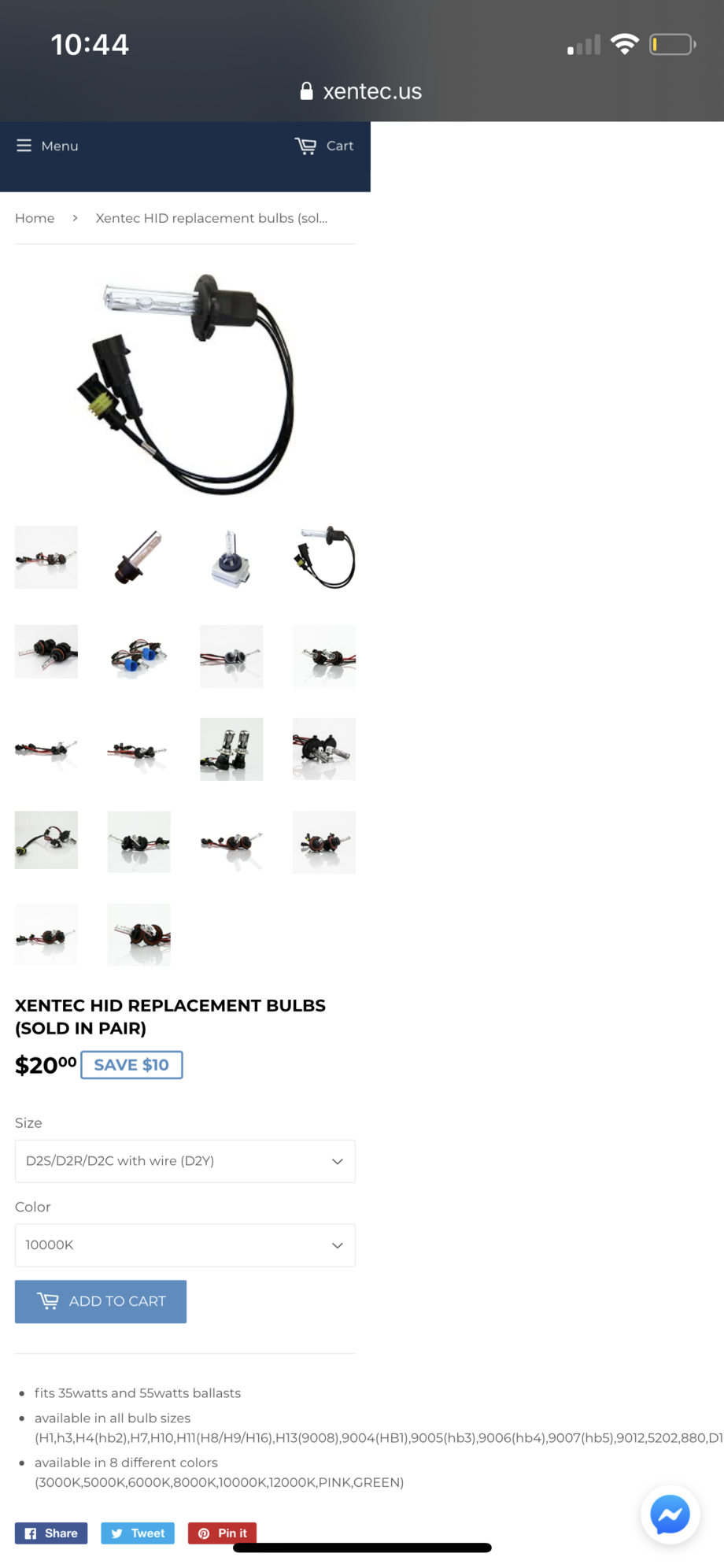Pin it on Pinterest
The height and width of the screenshot is (1568, 724).
click(x=222, y=1533)
